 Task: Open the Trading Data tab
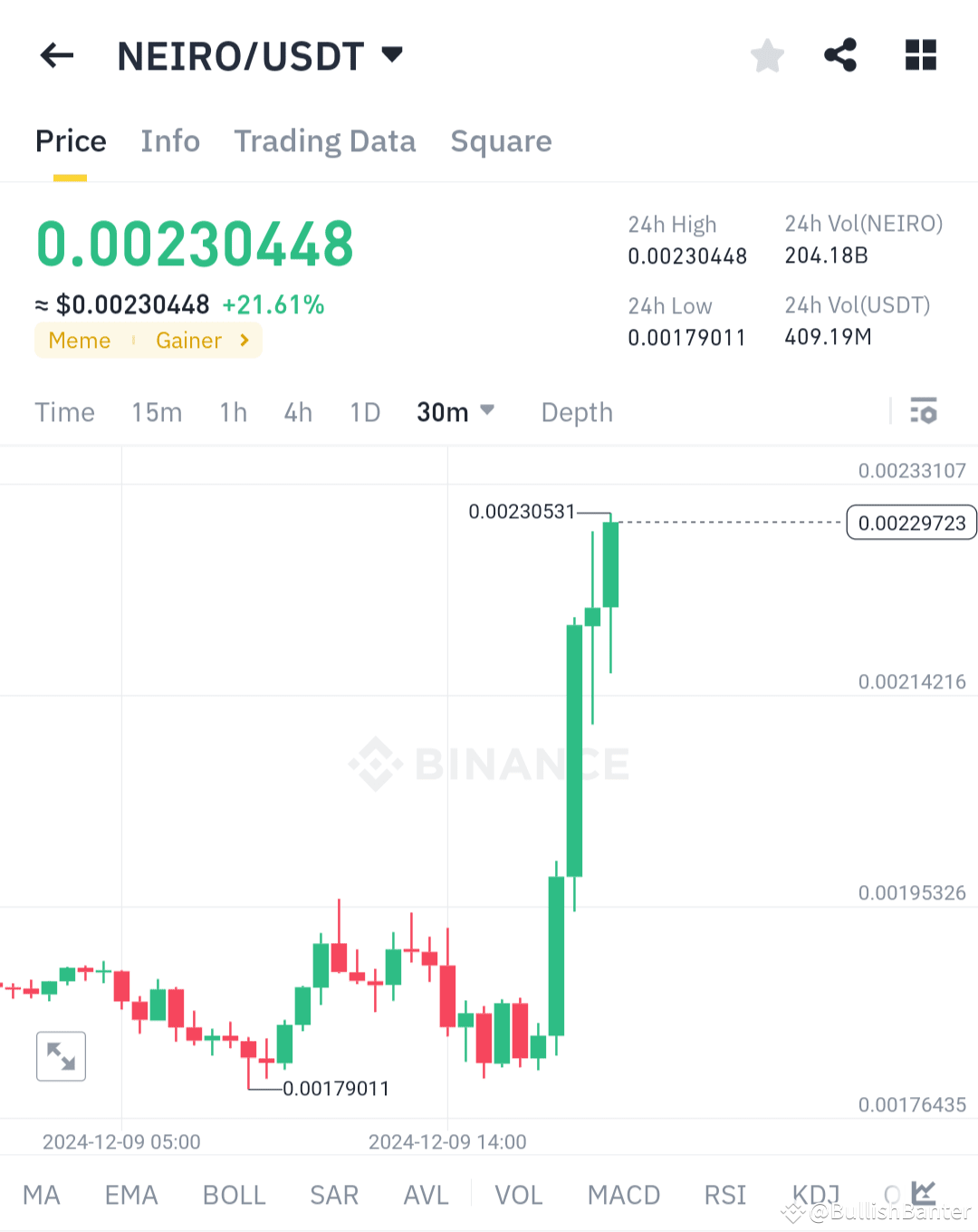tap(324, 141)
